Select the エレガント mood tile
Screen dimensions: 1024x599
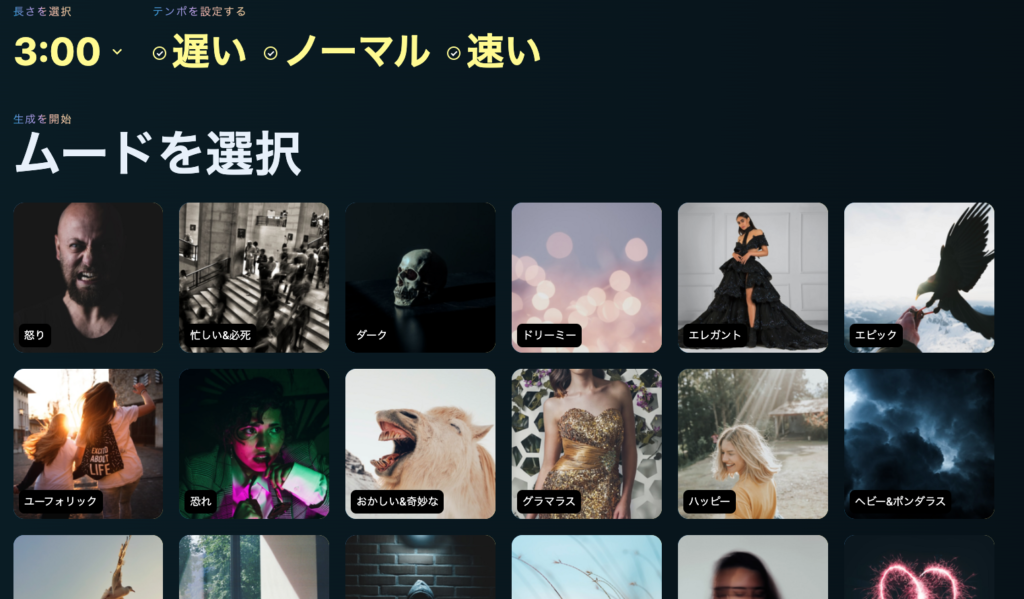752,277
